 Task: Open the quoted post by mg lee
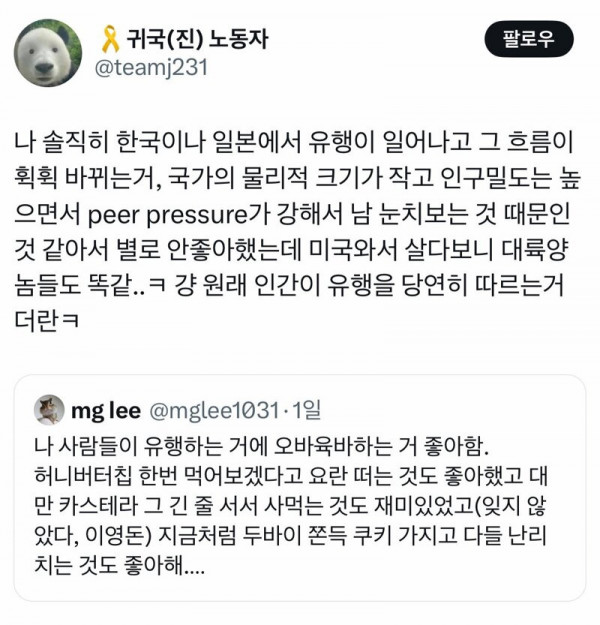pyautogui.click(x=300, y=500)
